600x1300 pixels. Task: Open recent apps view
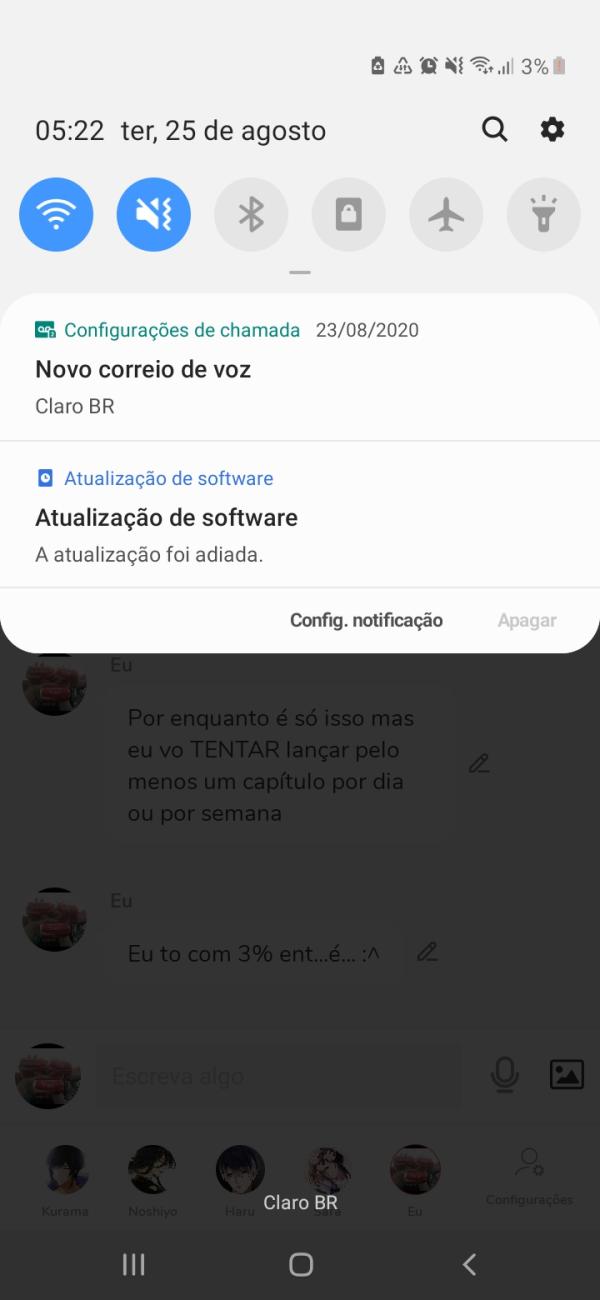(x=133, y=1264)
